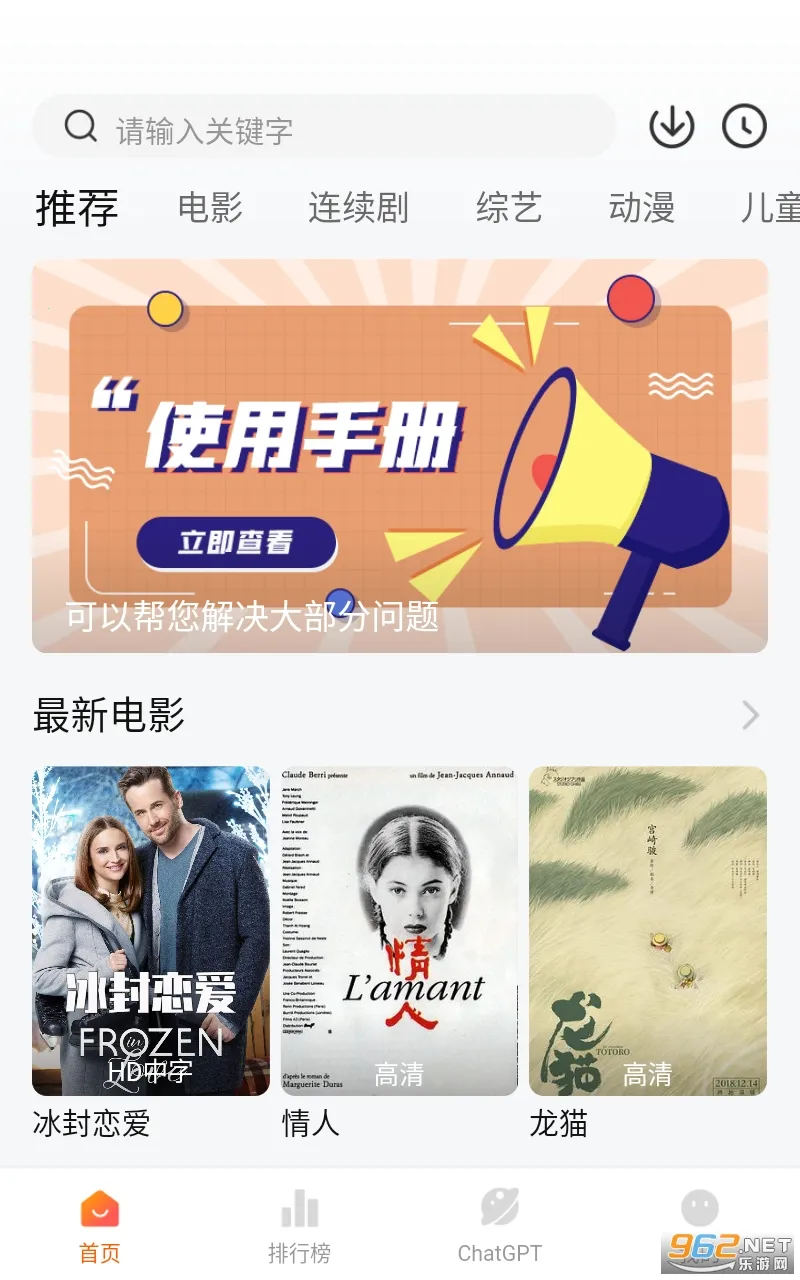Go to the 首页 tab
This screenshot has height=1280, width=800.
(100, 1225)
